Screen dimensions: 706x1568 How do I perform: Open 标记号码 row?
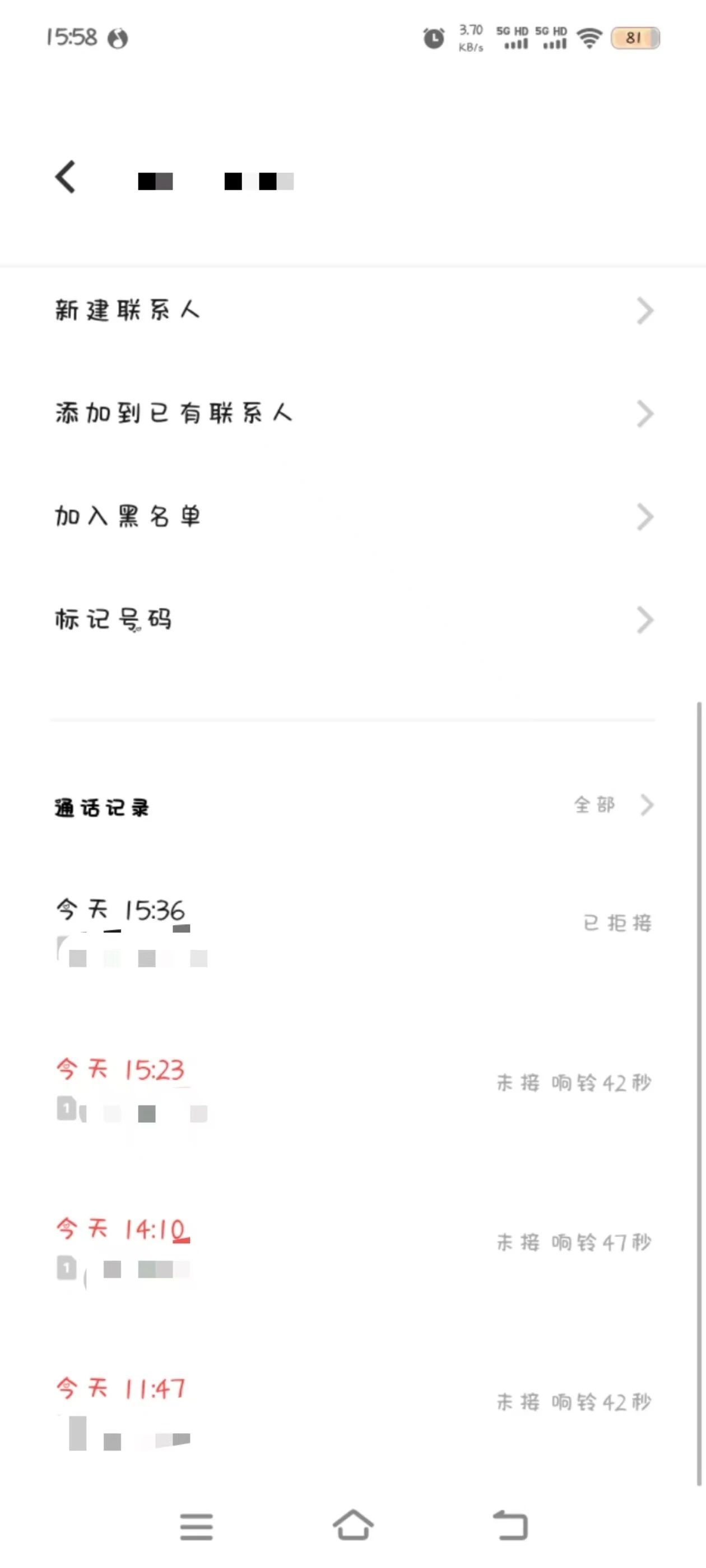(x=354, y=620)
